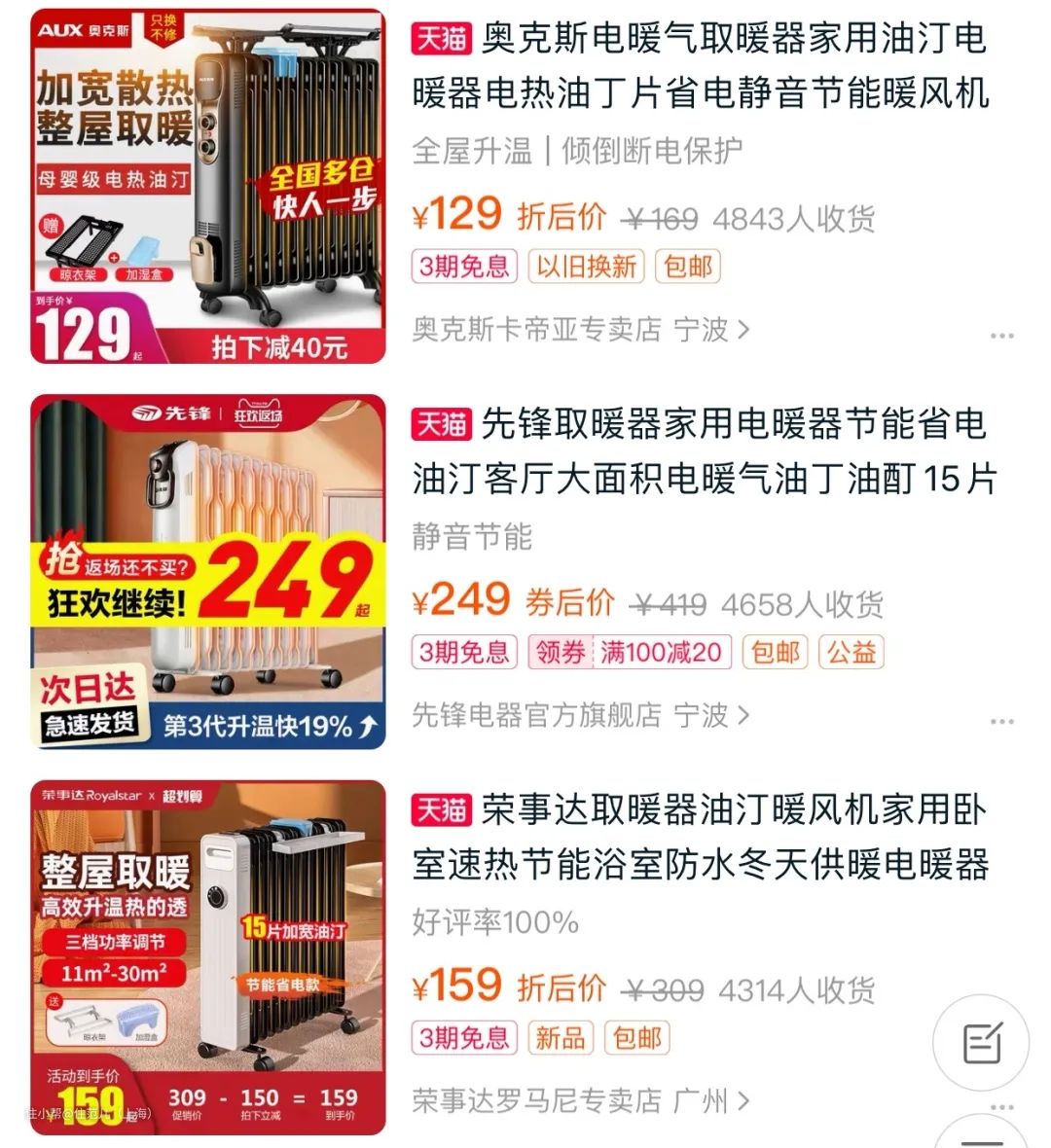Open the 荣事达取暖器油汀 listing title
Image resolution: width=1051 pixels, height=1148 pixels.
tap(701, 837)
